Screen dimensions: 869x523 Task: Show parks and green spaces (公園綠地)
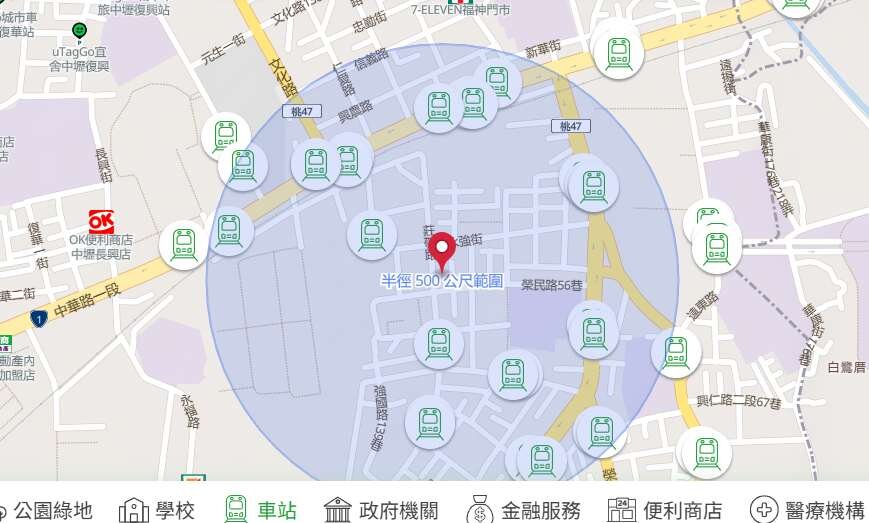click(50, 510)
